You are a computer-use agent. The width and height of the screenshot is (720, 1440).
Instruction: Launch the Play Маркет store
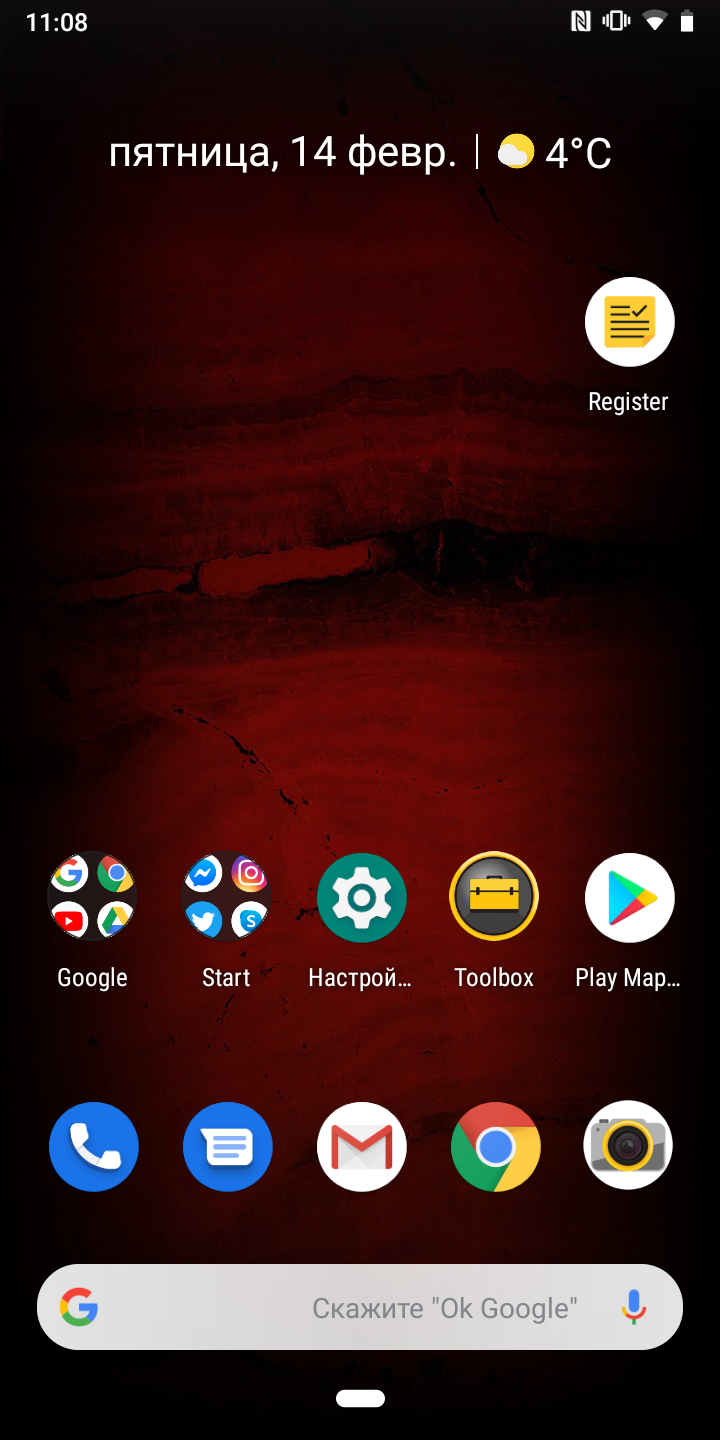pyautogui.click(x=629, y=897)
